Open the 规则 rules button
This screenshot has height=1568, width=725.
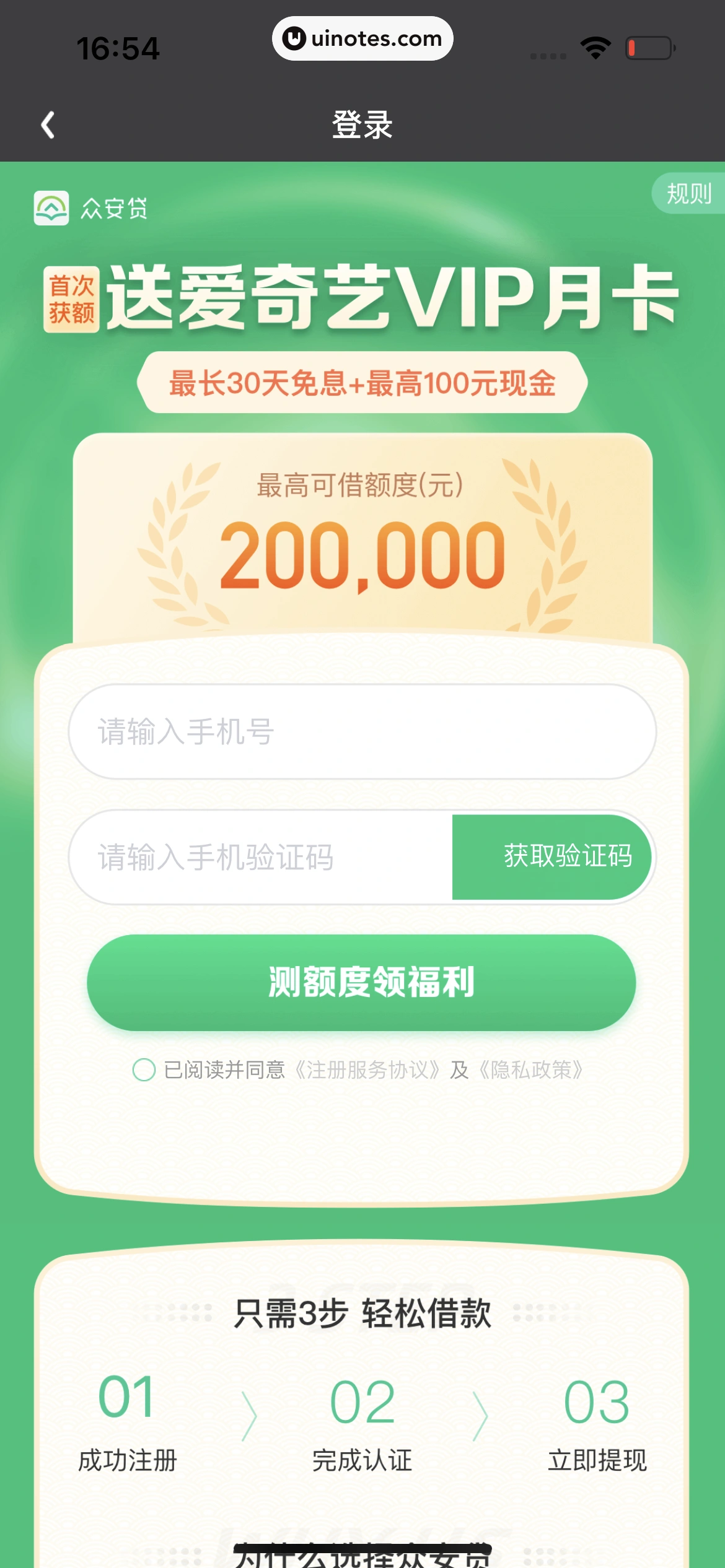(x=688, y=194)
